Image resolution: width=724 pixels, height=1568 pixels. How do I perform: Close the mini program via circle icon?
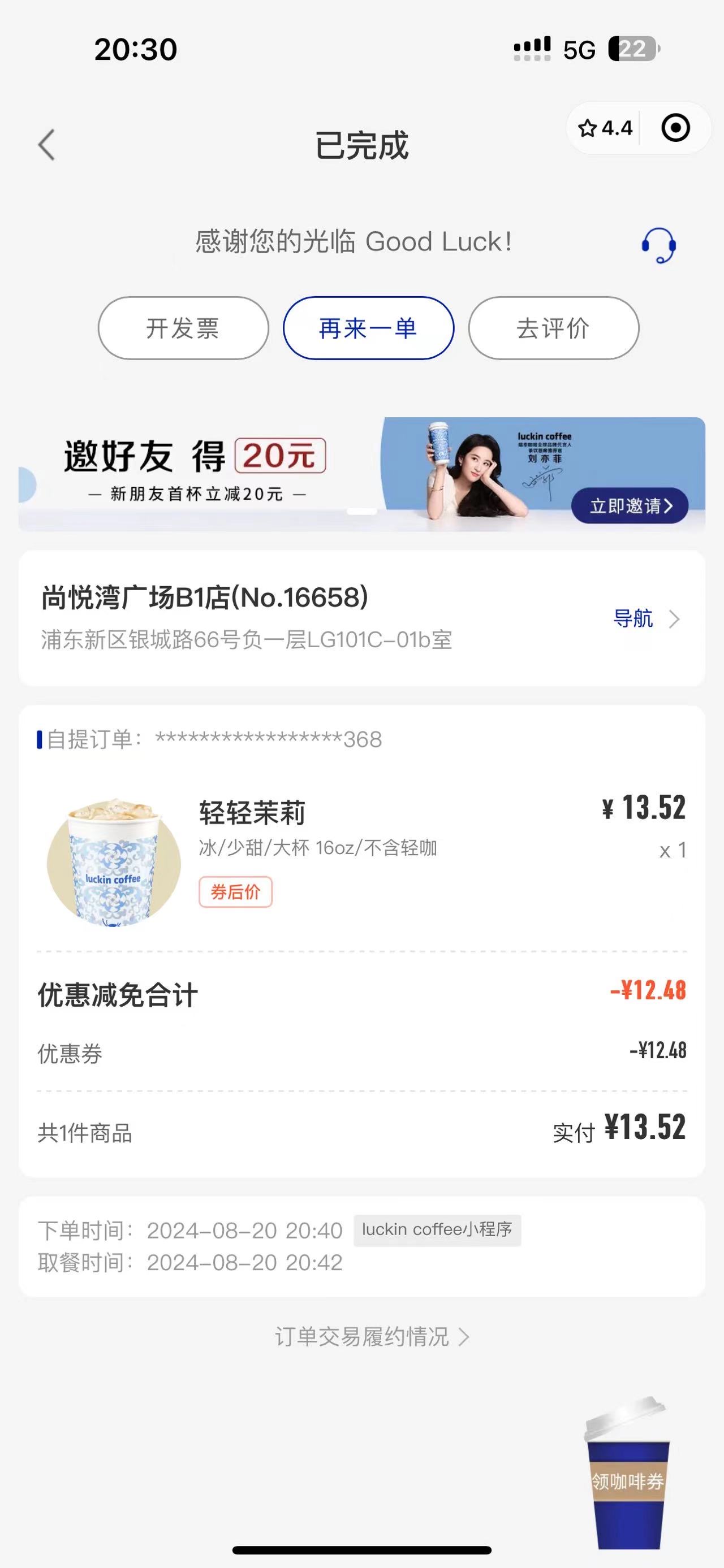675,128
